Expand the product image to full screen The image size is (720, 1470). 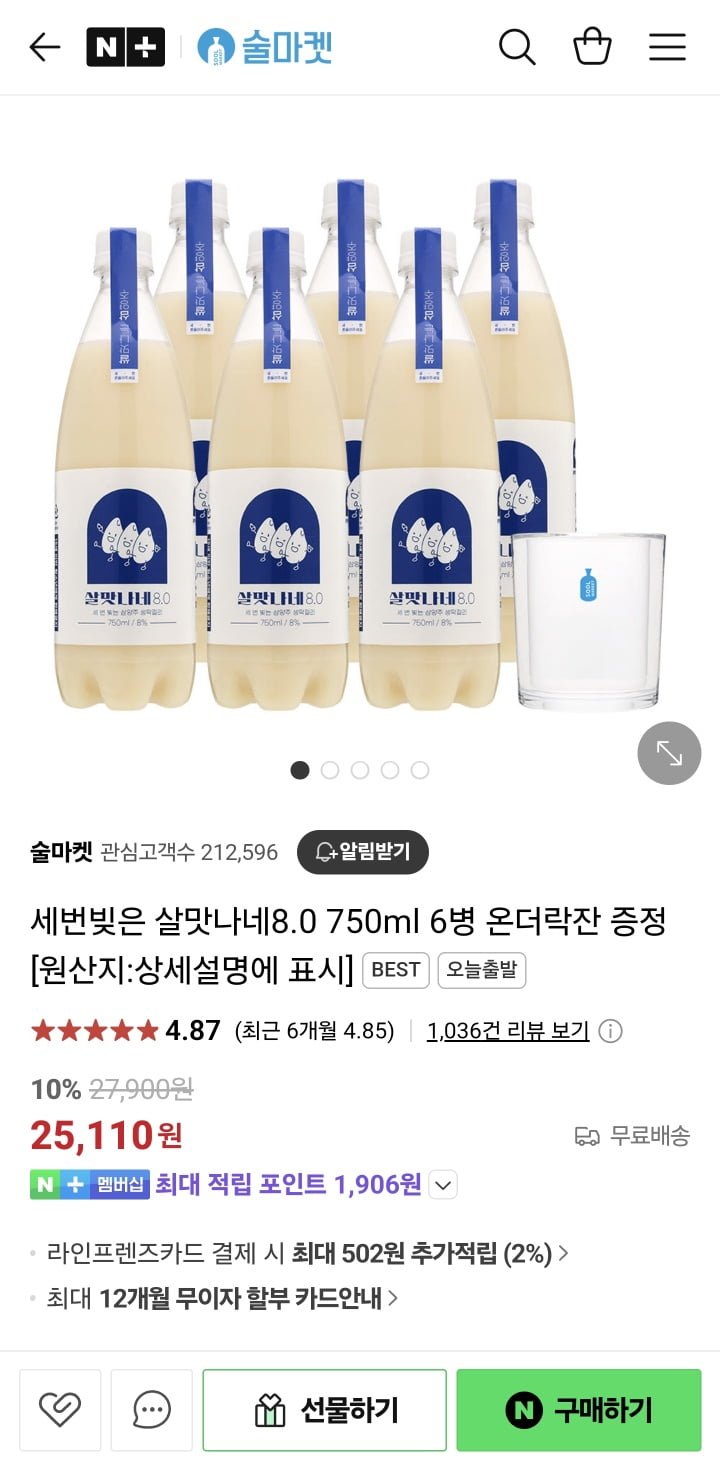[x=669, y=753]
